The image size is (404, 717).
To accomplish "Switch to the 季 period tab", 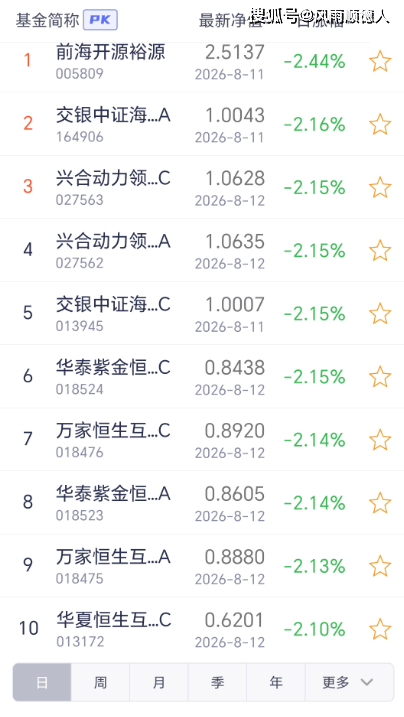I will click(x=218, y=682).
